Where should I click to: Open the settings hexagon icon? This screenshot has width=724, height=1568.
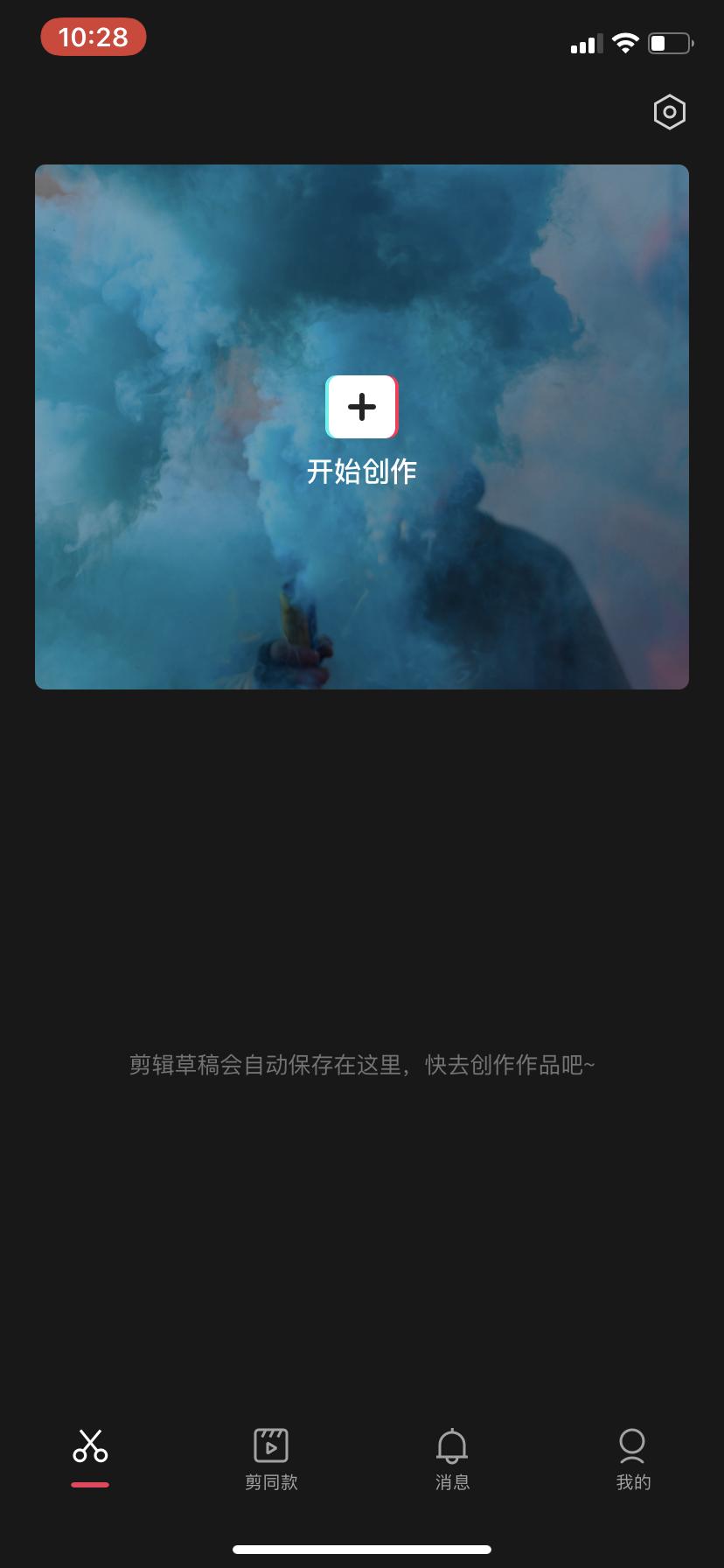point(669,112)
